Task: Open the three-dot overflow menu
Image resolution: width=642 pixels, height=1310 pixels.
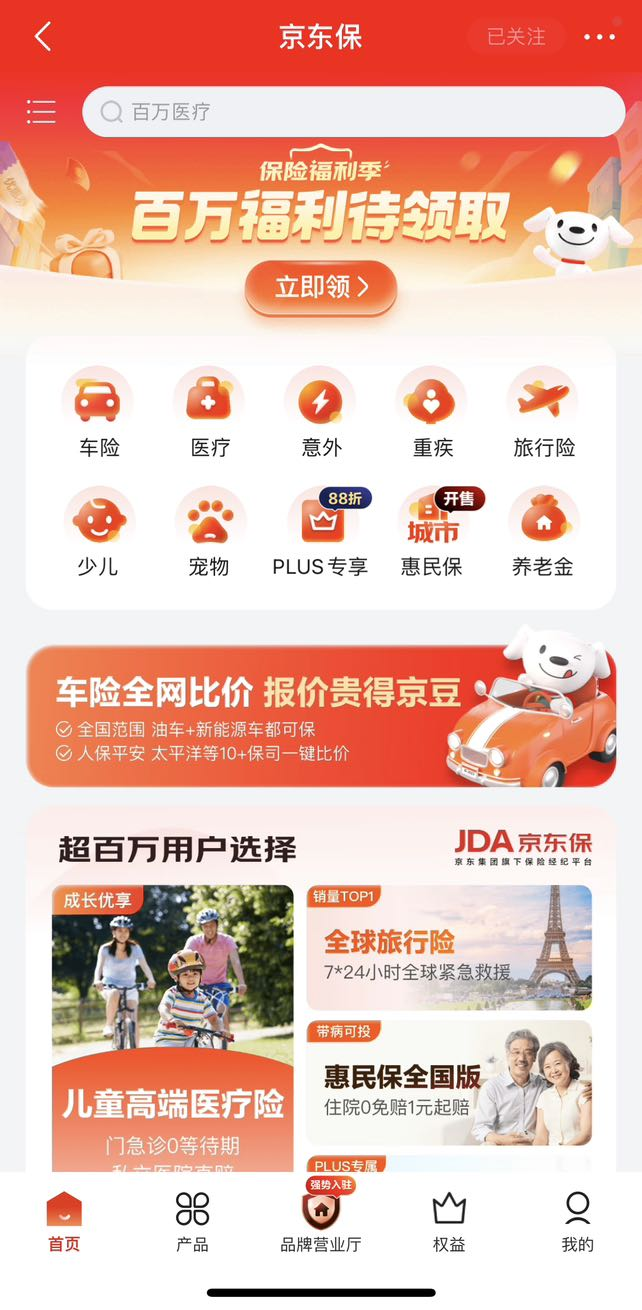Action: point(599,37)
